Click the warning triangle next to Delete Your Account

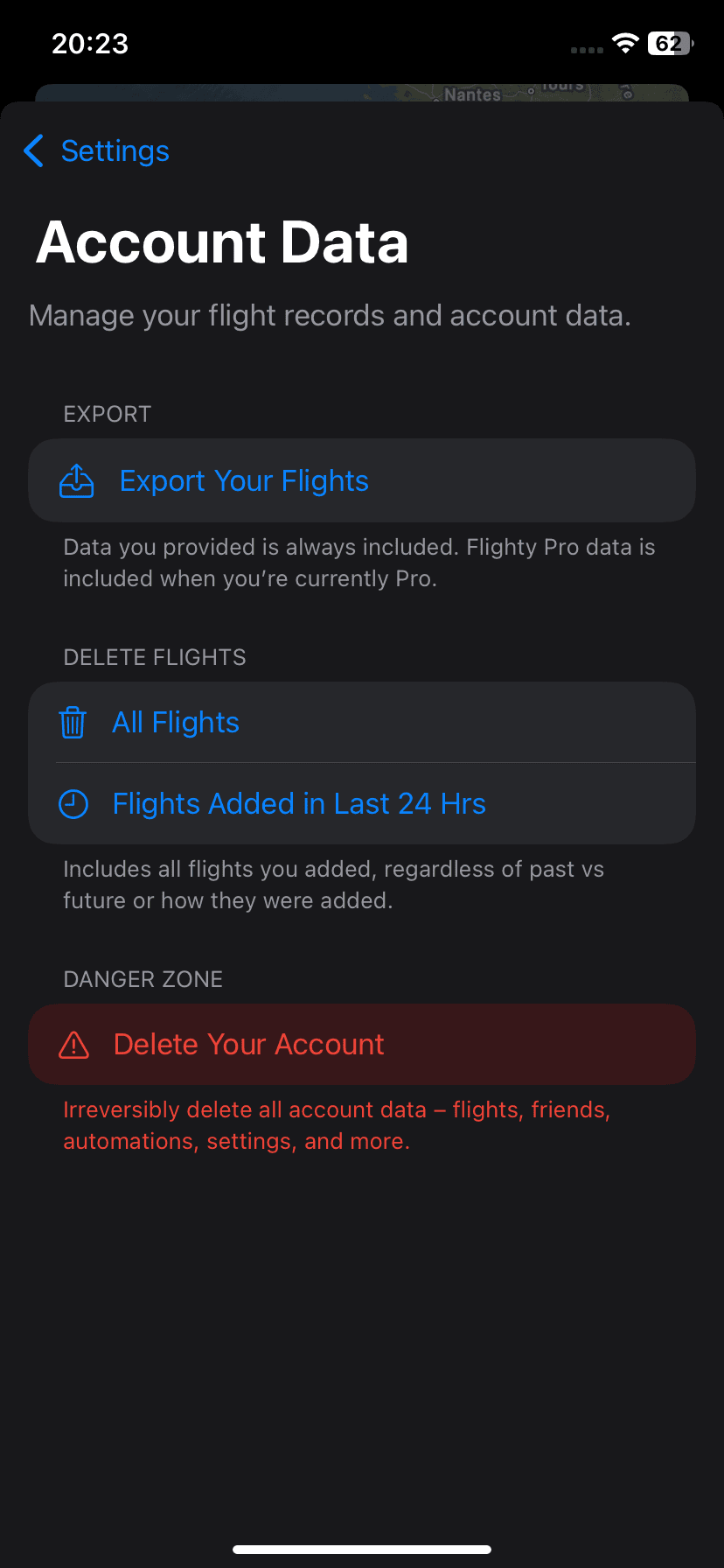[x=74, y=1044]
